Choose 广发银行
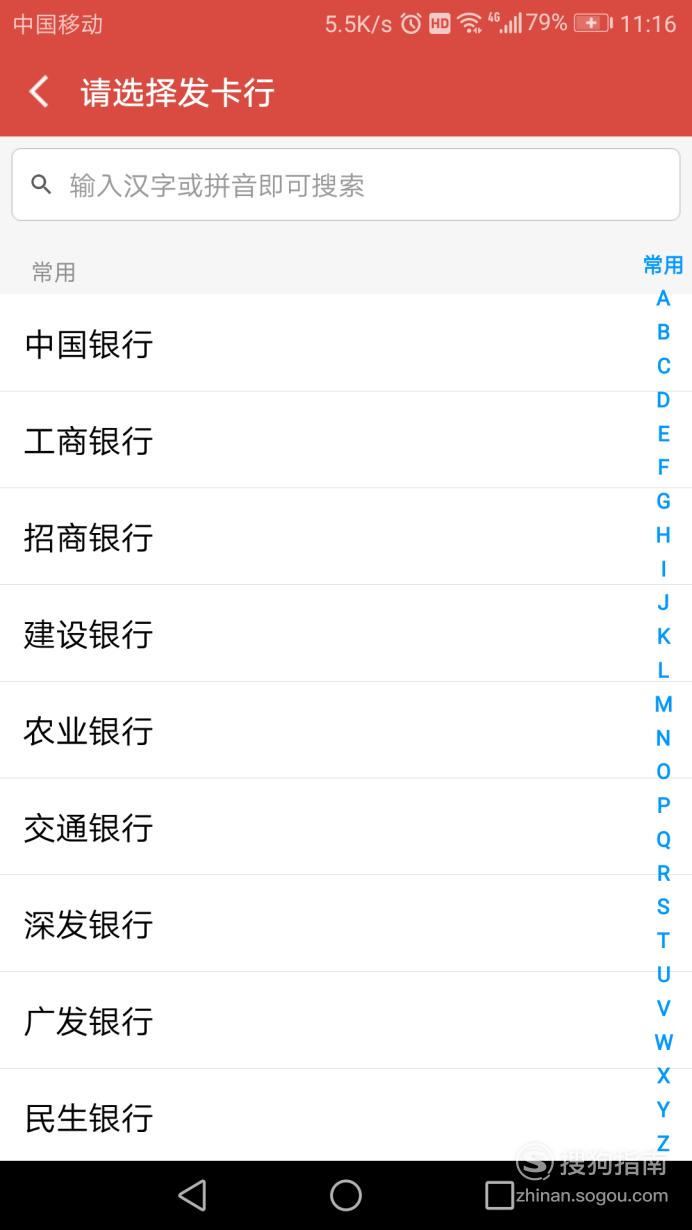The image size is (692, 1230). pyautogui.click(x=346, y=1021)
